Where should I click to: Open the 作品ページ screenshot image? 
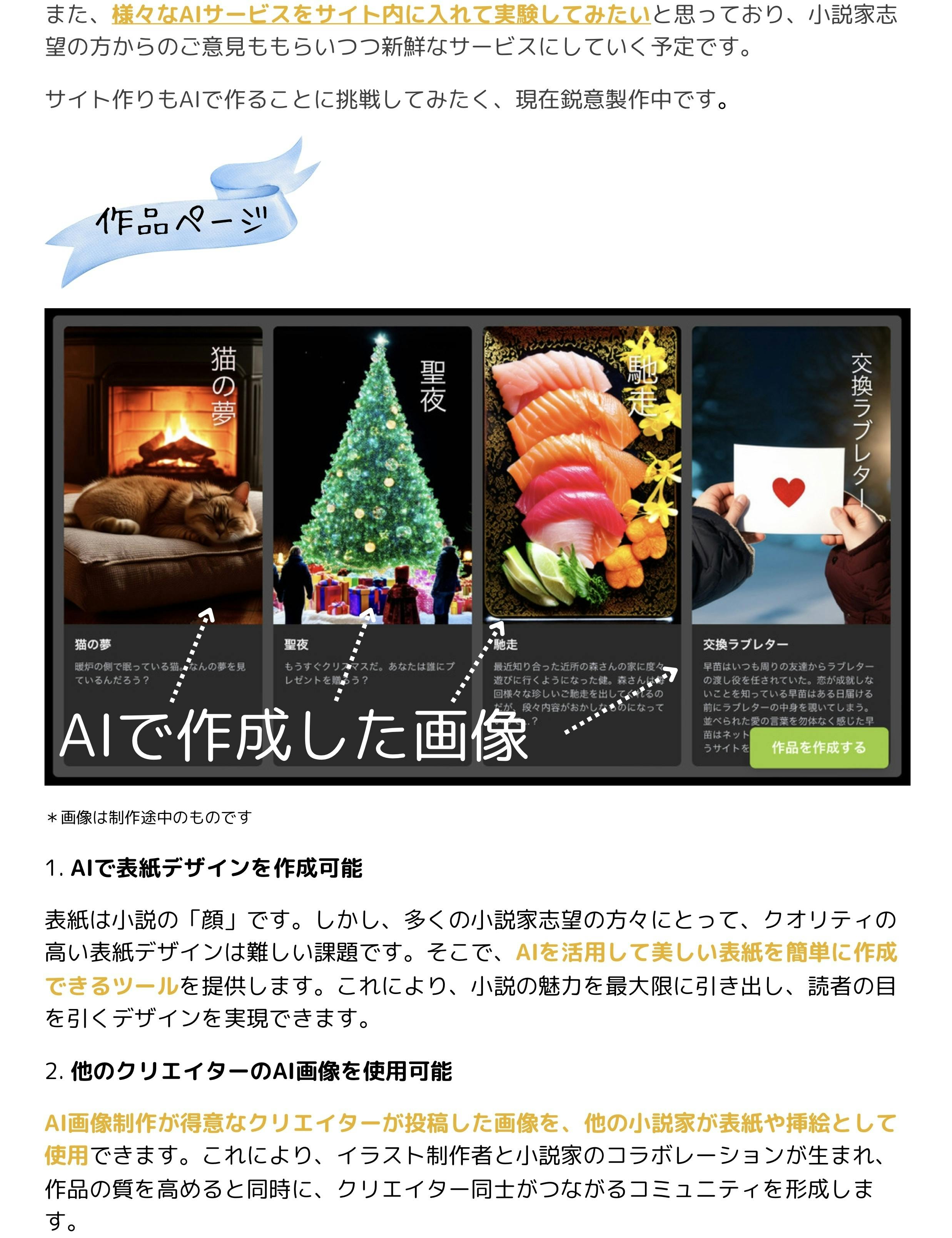pos(477,546)
